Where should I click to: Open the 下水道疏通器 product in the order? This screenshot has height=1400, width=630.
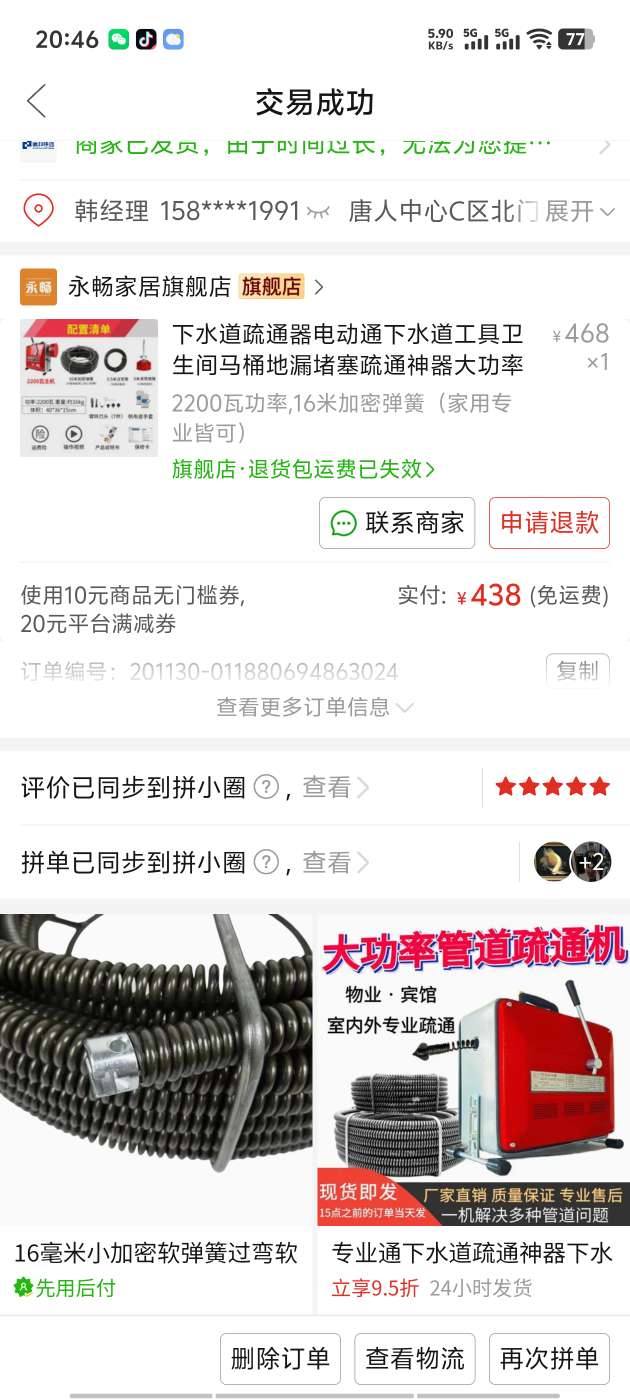tap(346, 349)
